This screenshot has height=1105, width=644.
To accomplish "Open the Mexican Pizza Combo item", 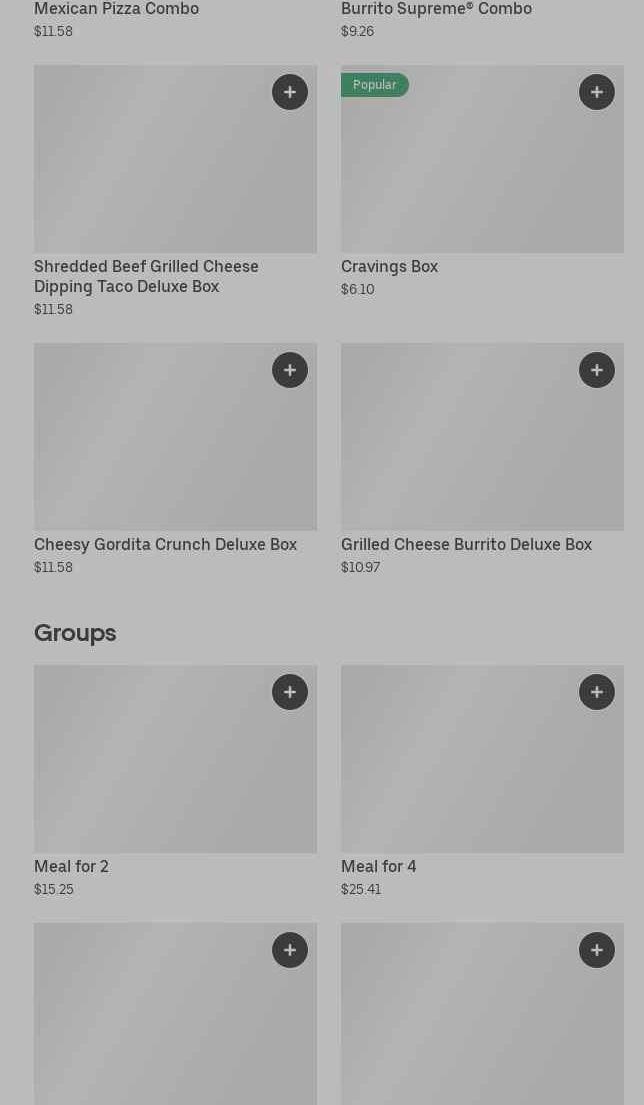I will click(x=116, y=9).
